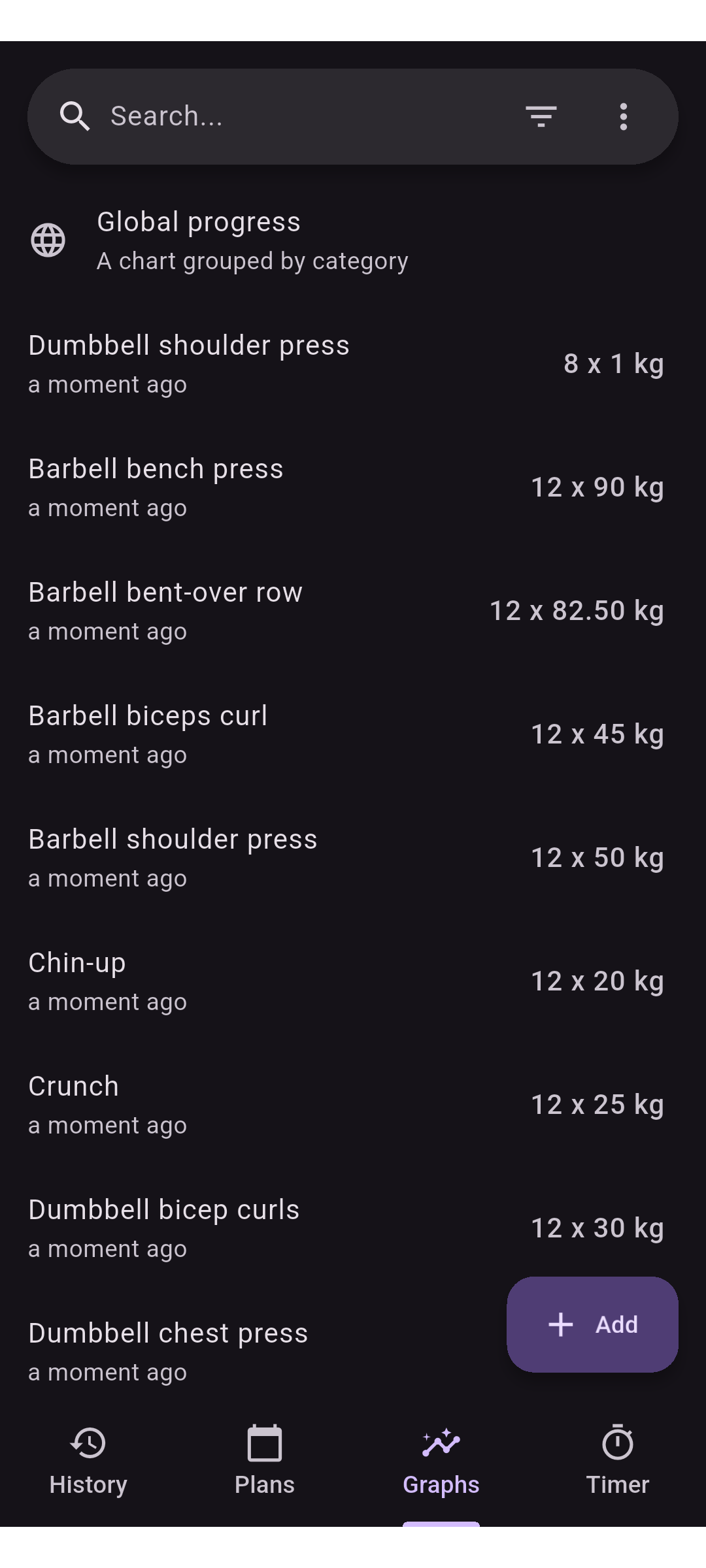
Task: View Dumbbell bicep curls graph
Action: 353,1228
